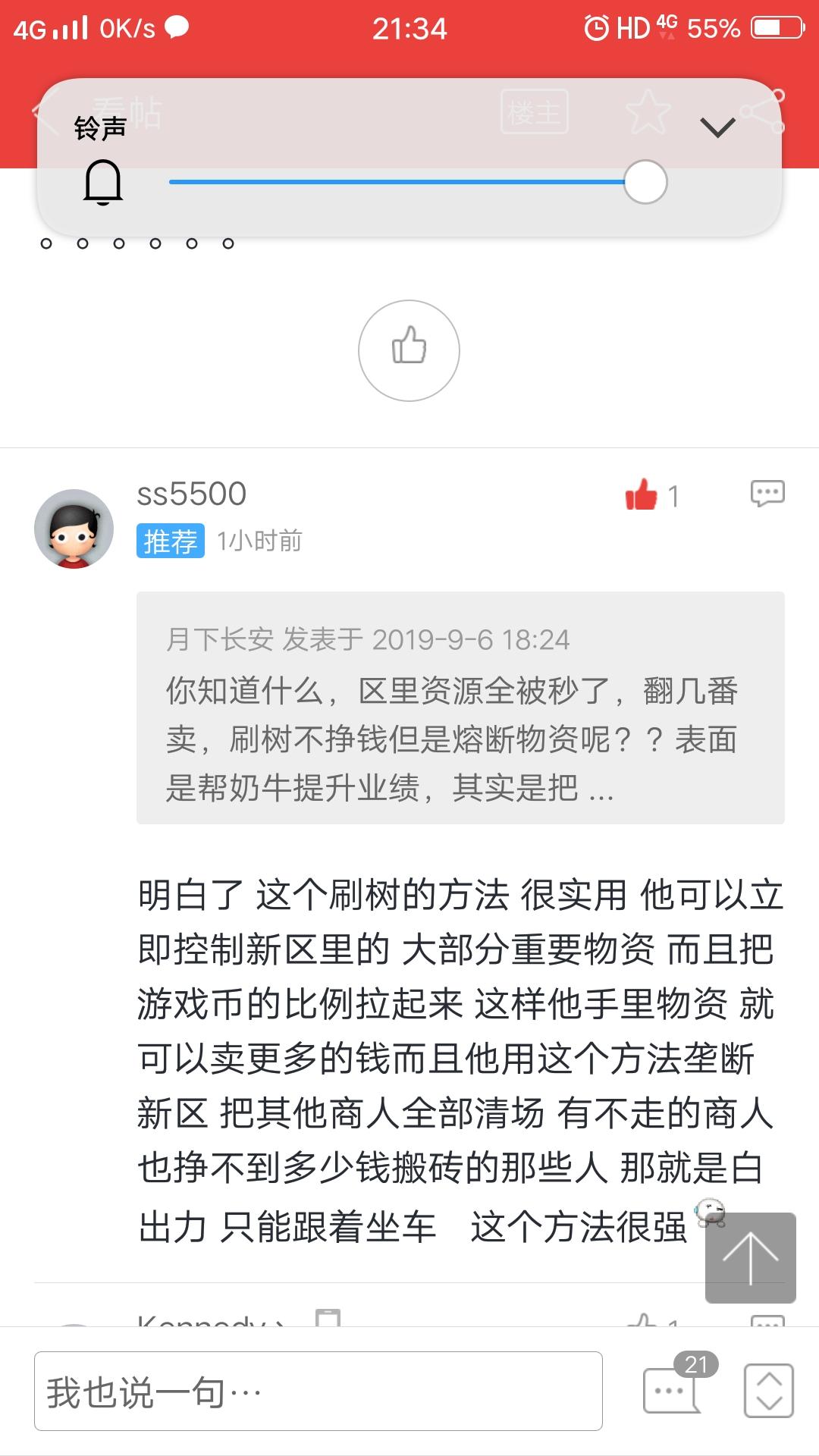This screenshot has width=819, height=1456.
Task: Reply to ss5500's comment
Action: tap(767, 494)
